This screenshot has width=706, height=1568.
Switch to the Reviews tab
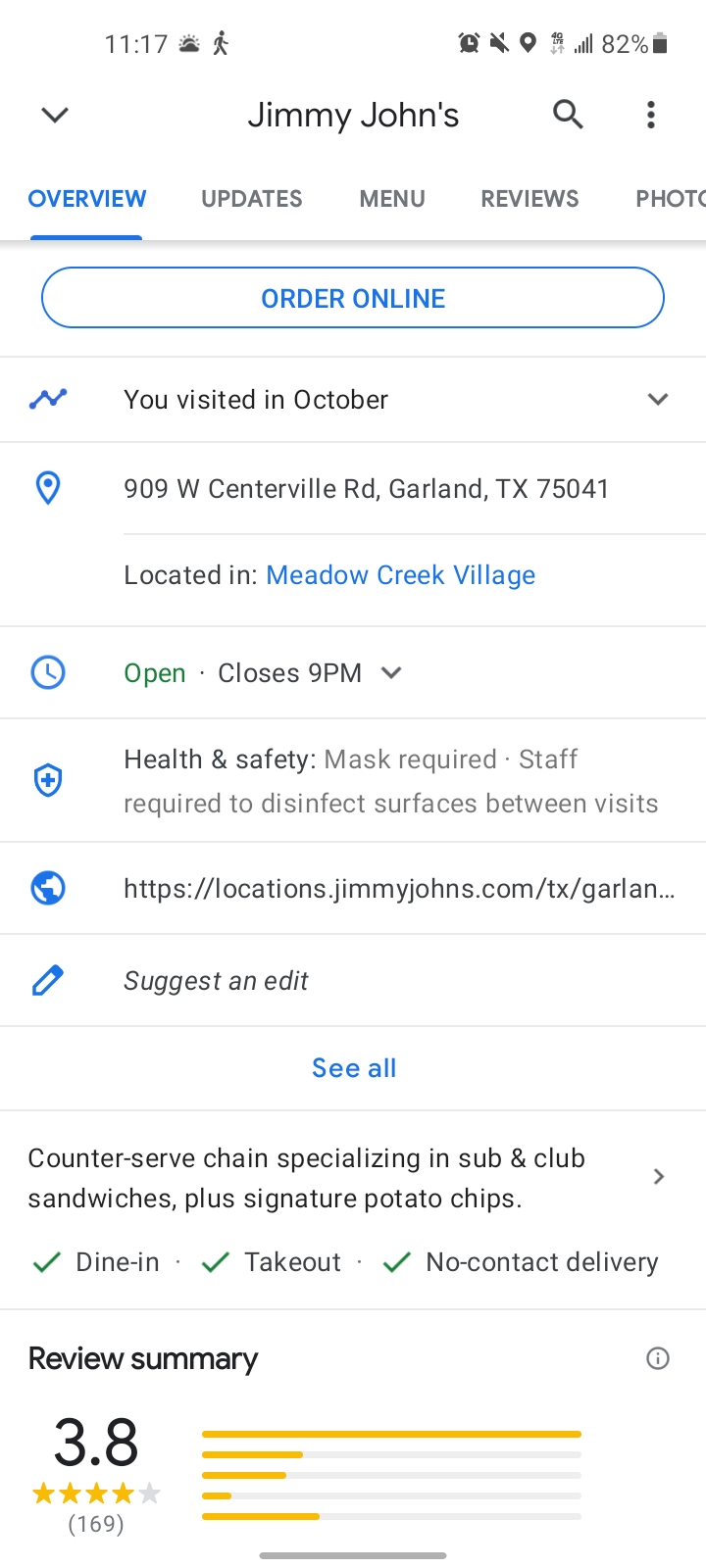pos(529,199)
